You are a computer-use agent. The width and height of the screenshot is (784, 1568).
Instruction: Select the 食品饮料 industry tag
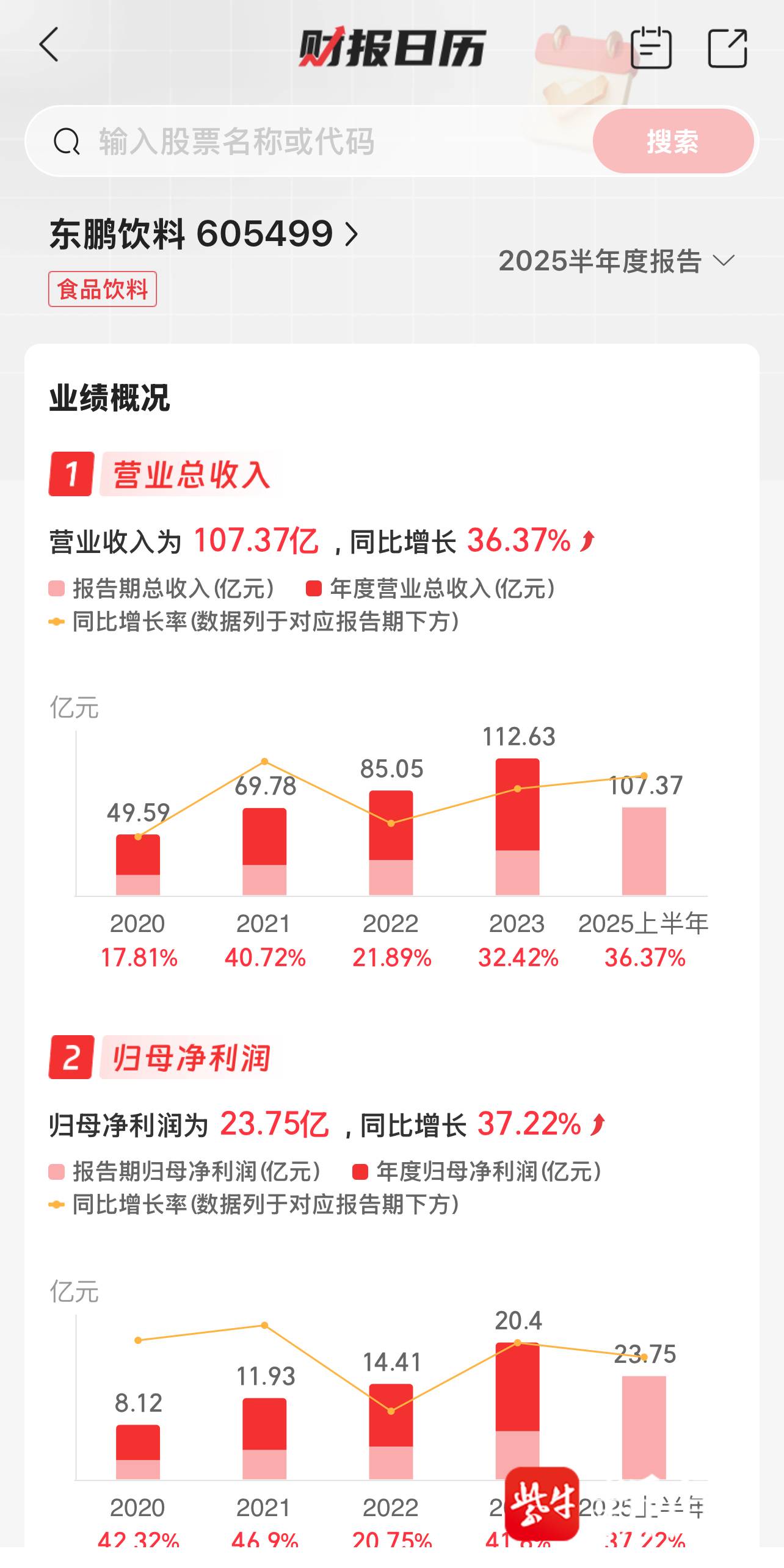pos(103,289)
